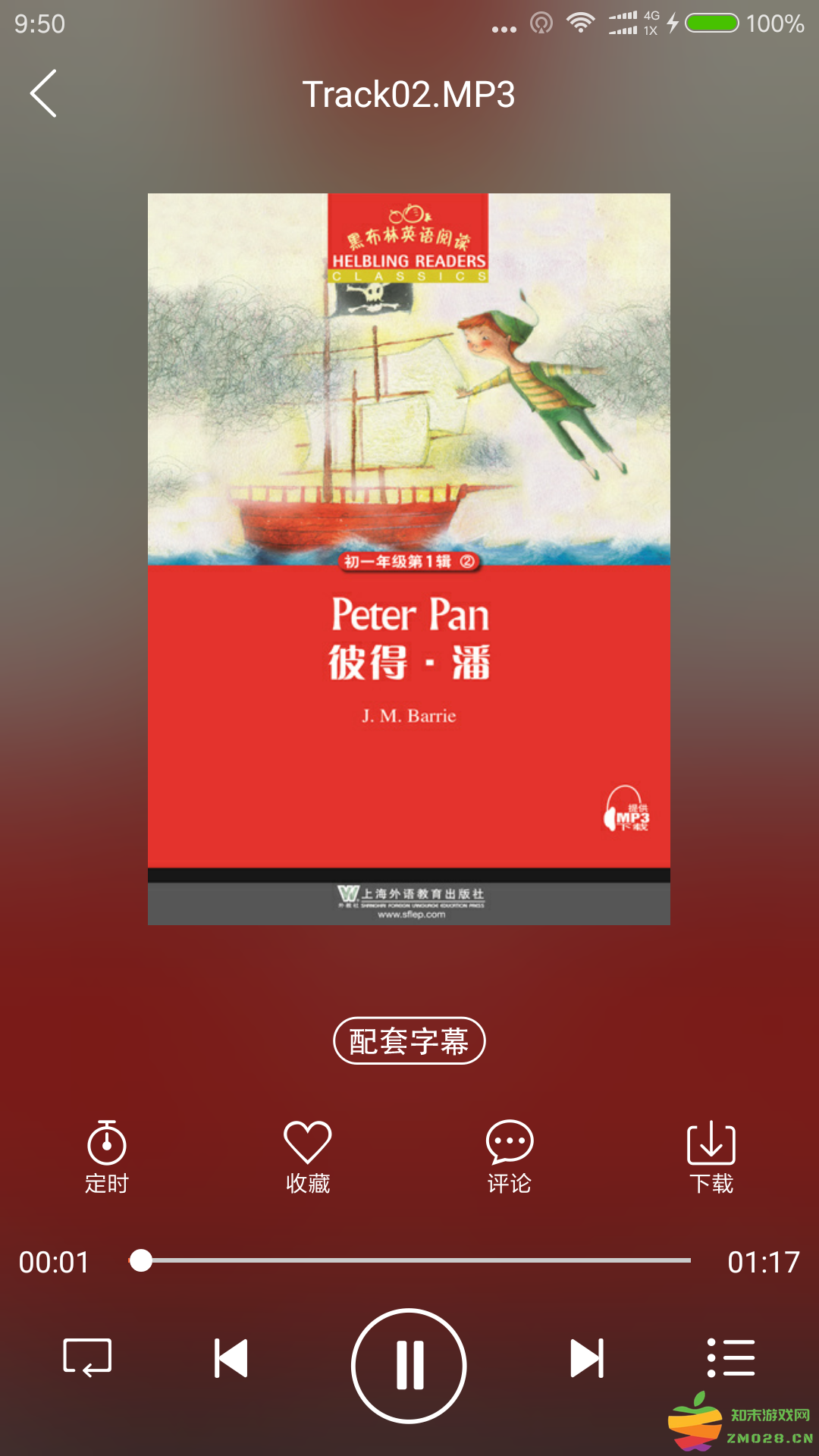
Task: Set a sleep timer with 定时
Action: click(x=106, y=1156)
